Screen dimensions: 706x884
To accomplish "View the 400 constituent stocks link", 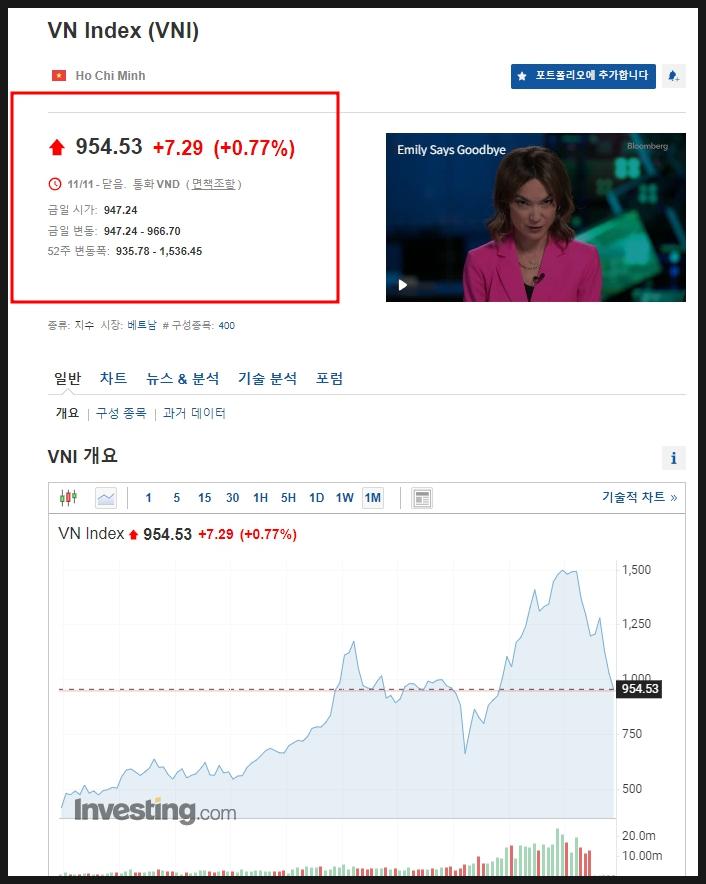I will click(x=226, y=325).
